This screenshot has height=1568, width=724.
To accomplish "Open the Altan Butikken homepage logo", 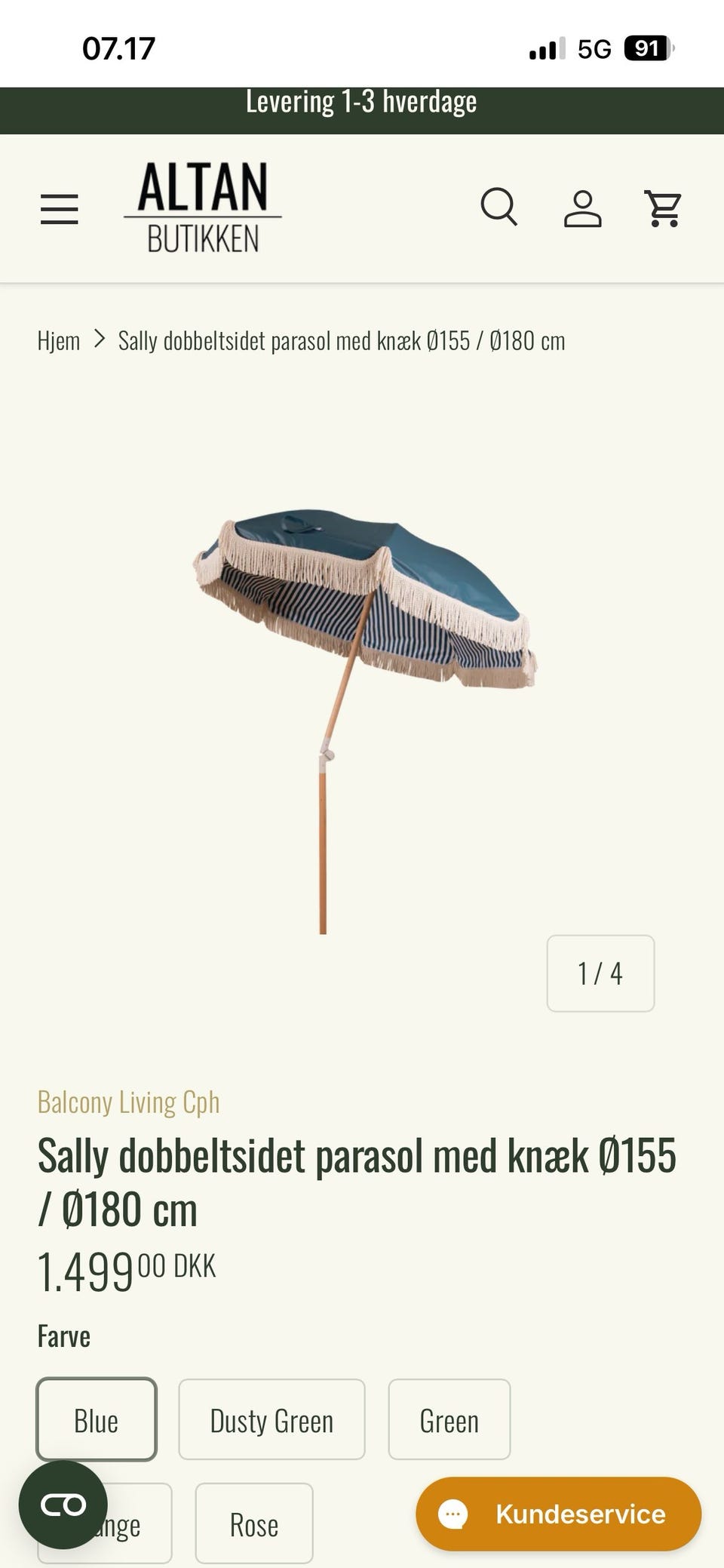I will 203,208.
